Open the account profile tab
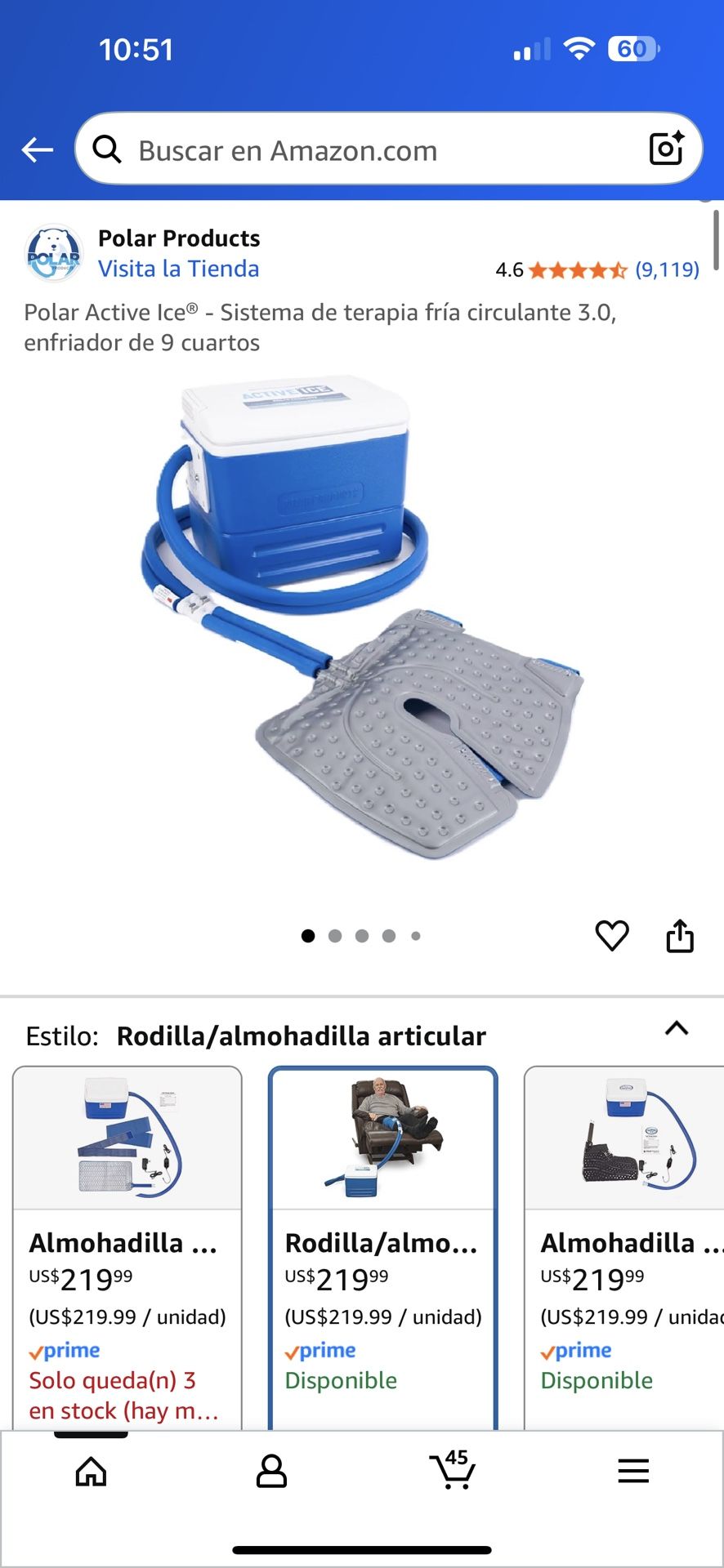This screenshot has height=1568, width=724. 271,1472
